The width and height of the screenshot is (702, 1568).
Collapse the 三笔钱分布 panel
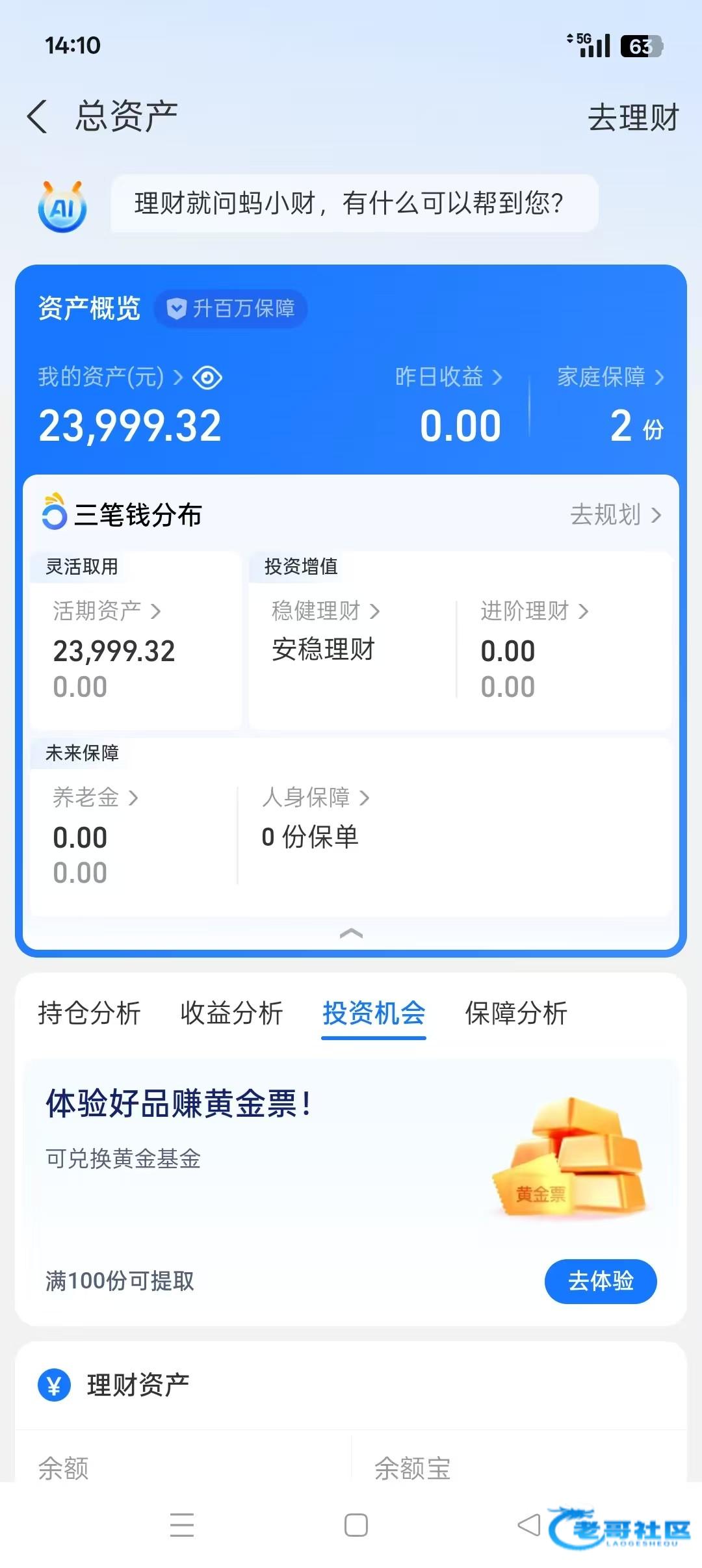351,934
